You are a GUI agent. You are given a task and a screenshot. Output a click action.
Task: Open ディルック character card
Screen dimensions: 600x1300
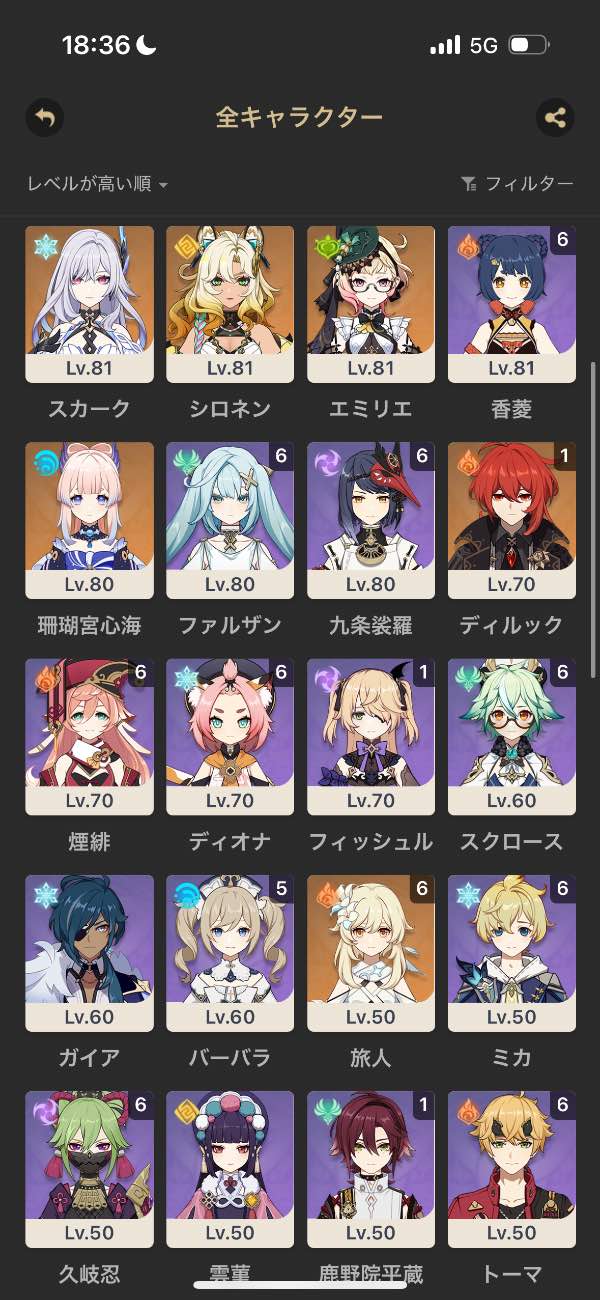(x=512, y=521)
